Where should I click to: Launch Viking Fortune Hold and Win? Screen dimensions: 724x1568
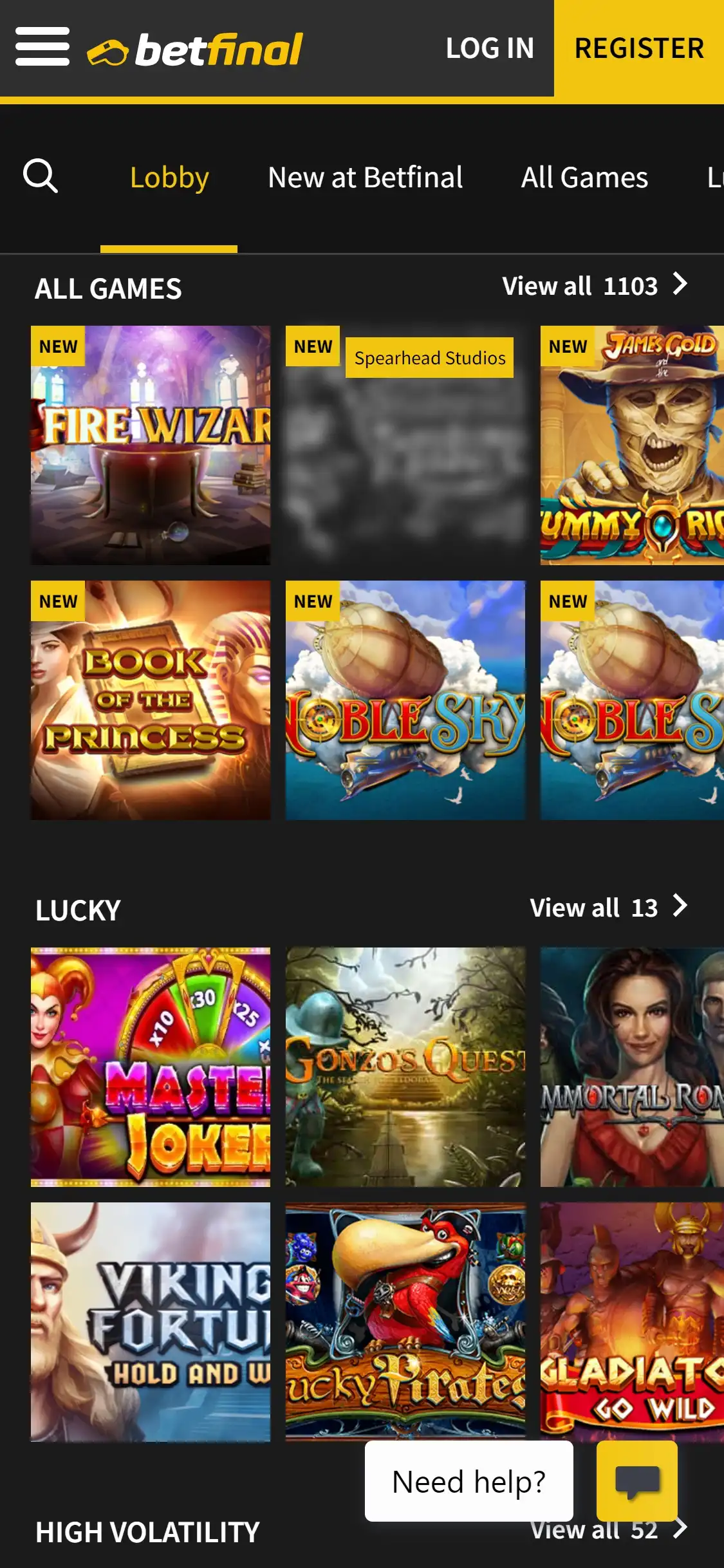point(151,1321)
